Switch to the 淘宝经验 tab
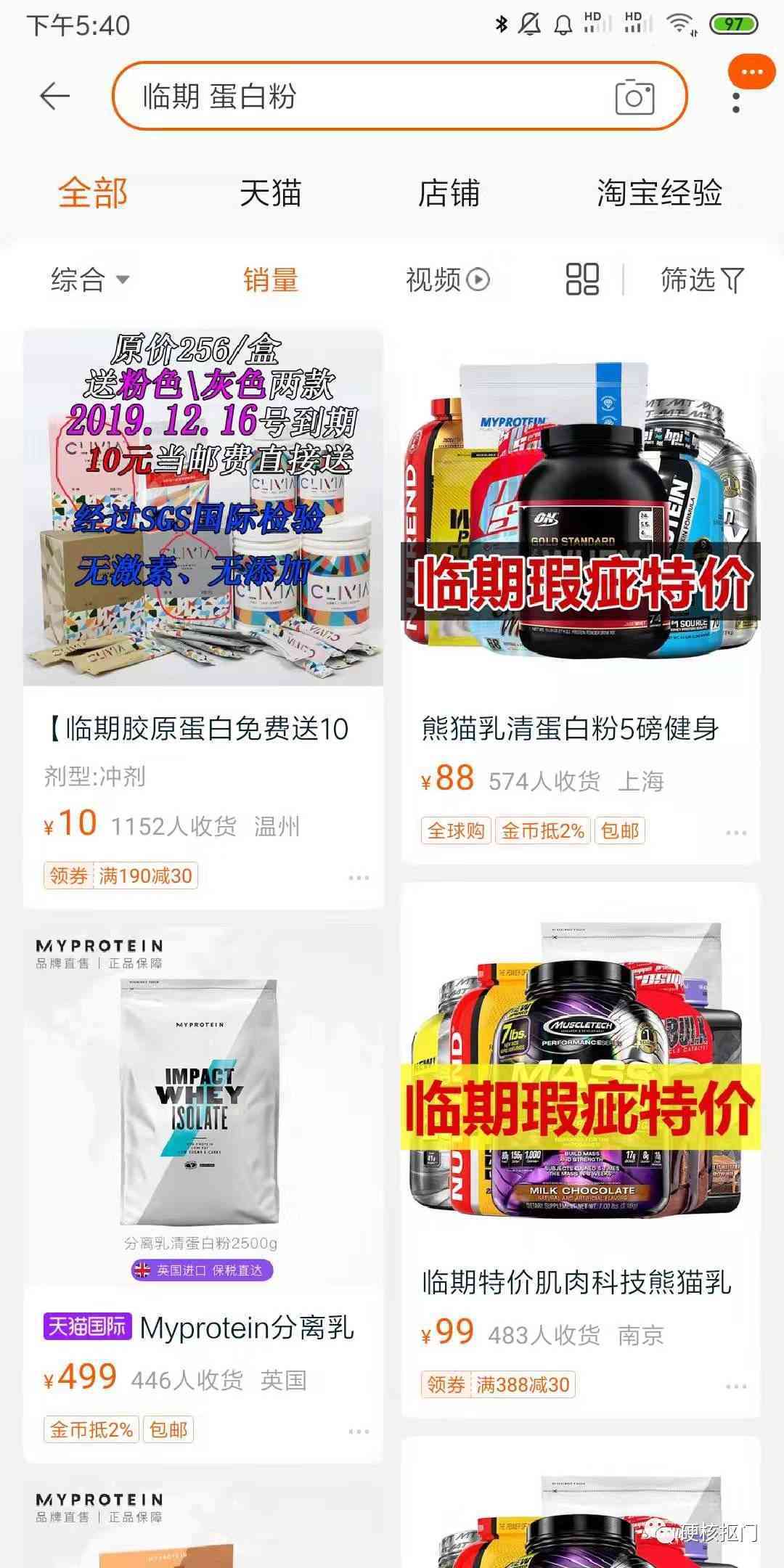This screenshot has width=784, height=1568. [659, 194]
